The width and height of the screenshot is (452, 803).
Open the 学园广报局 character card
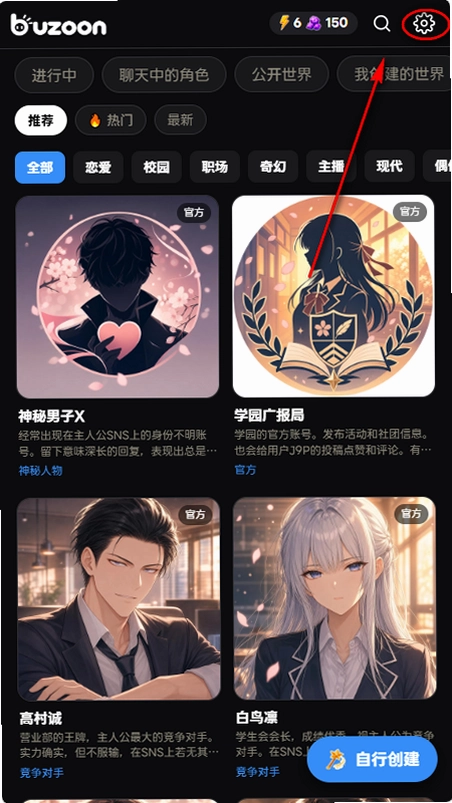(x=334, y=336)
